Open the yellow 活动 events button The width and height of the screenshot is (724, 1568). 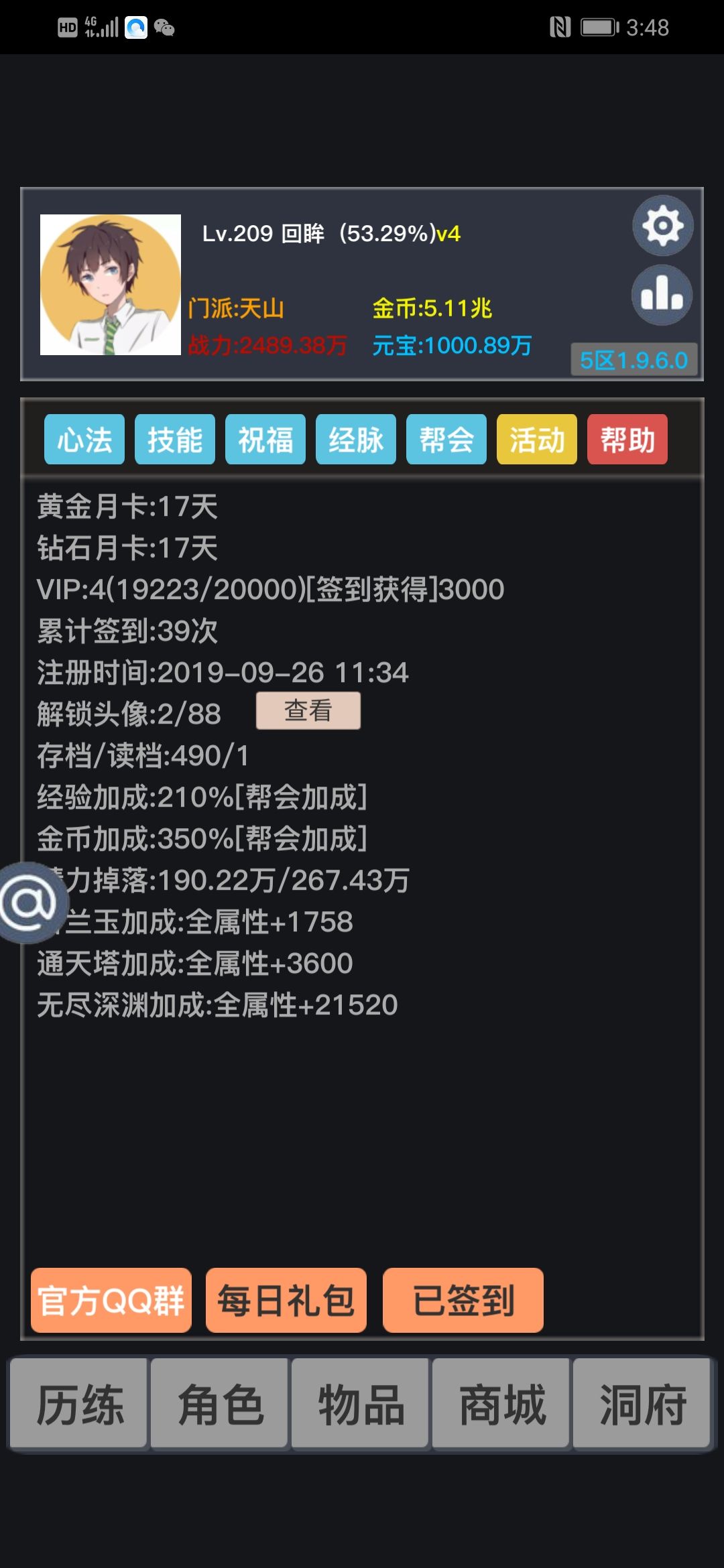pos(537,440)
